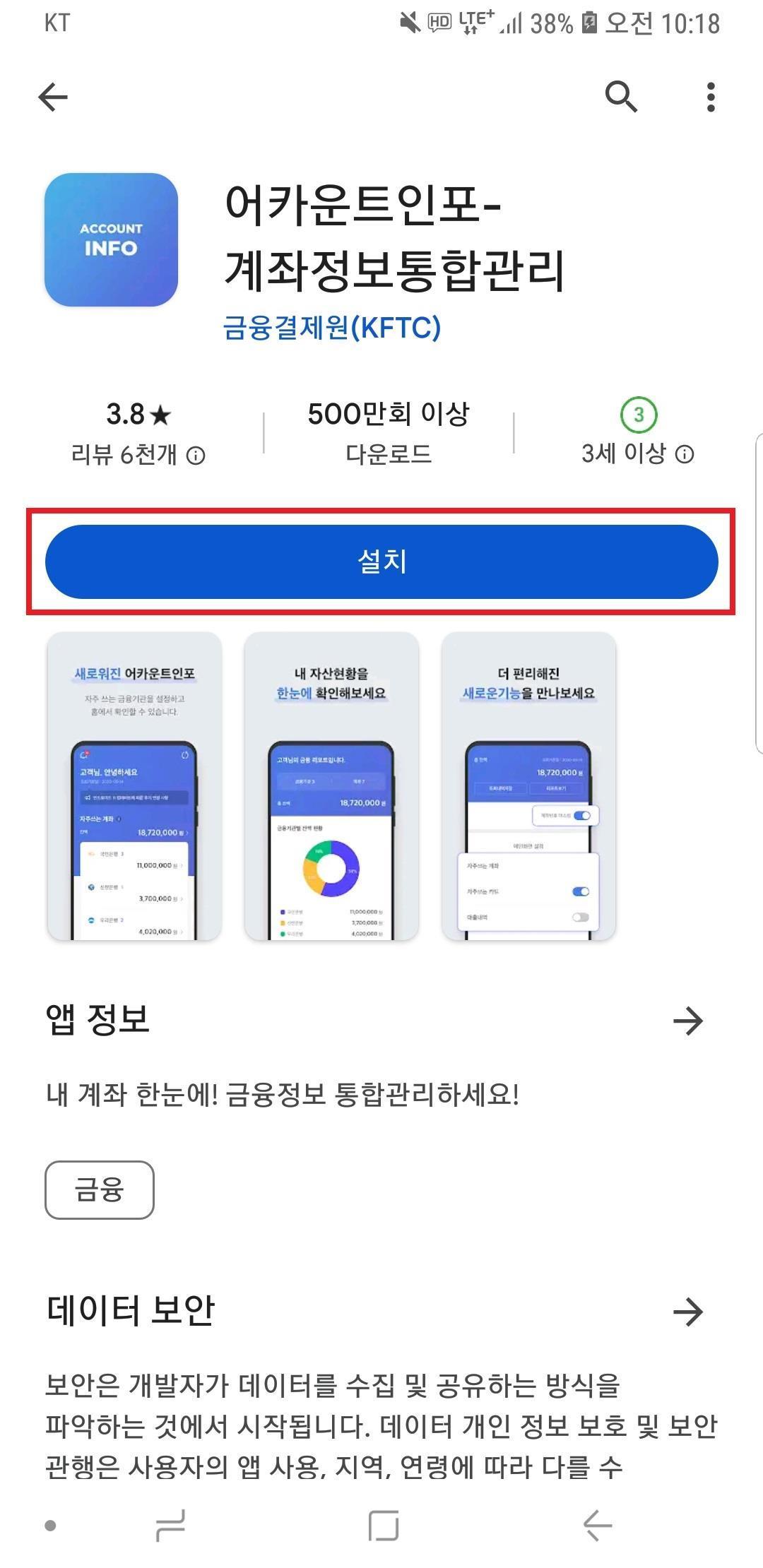Screen dimensions: 763x1568
Task: Open the three-dot overflow menu
Action: coord(710,97)
